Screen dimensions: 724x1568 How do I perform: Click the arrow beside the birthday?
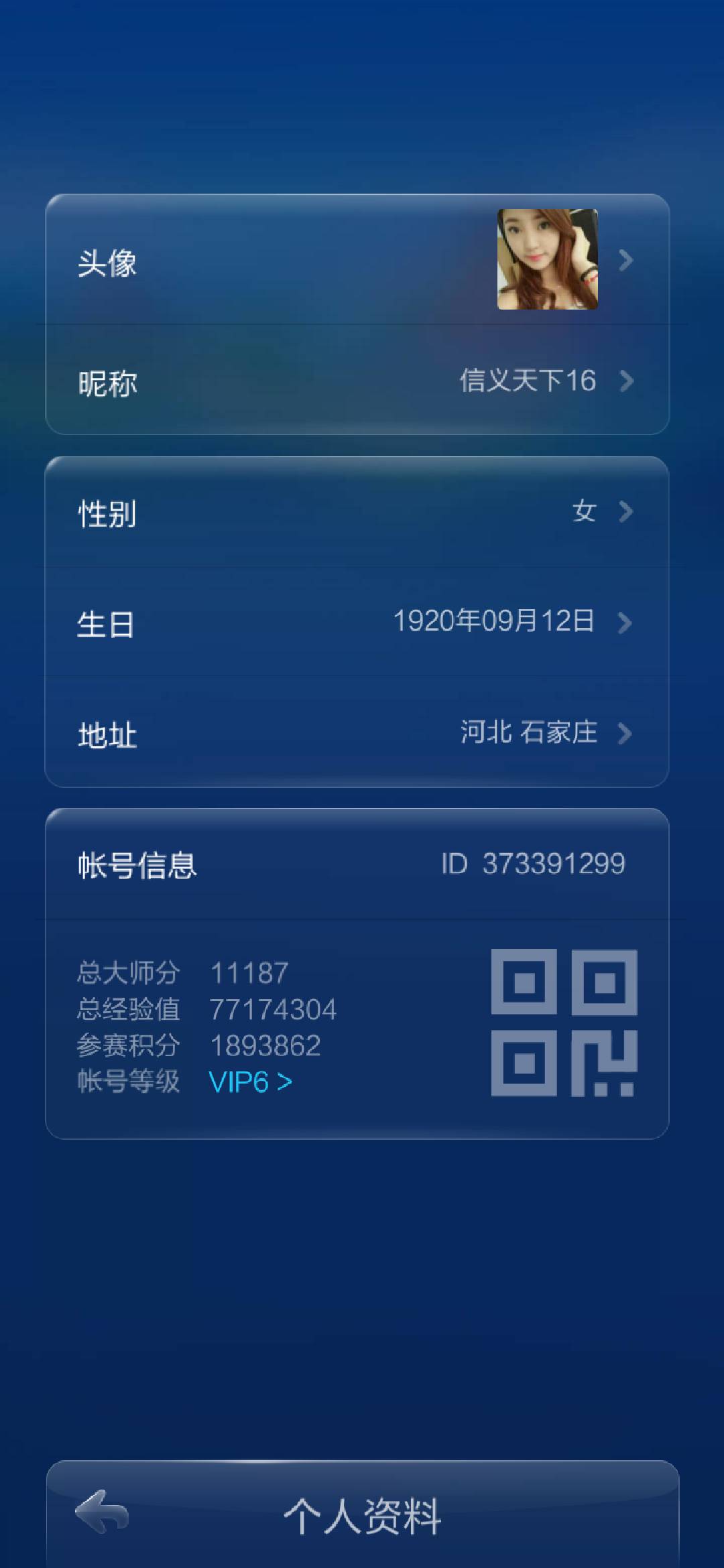point(626,622)
